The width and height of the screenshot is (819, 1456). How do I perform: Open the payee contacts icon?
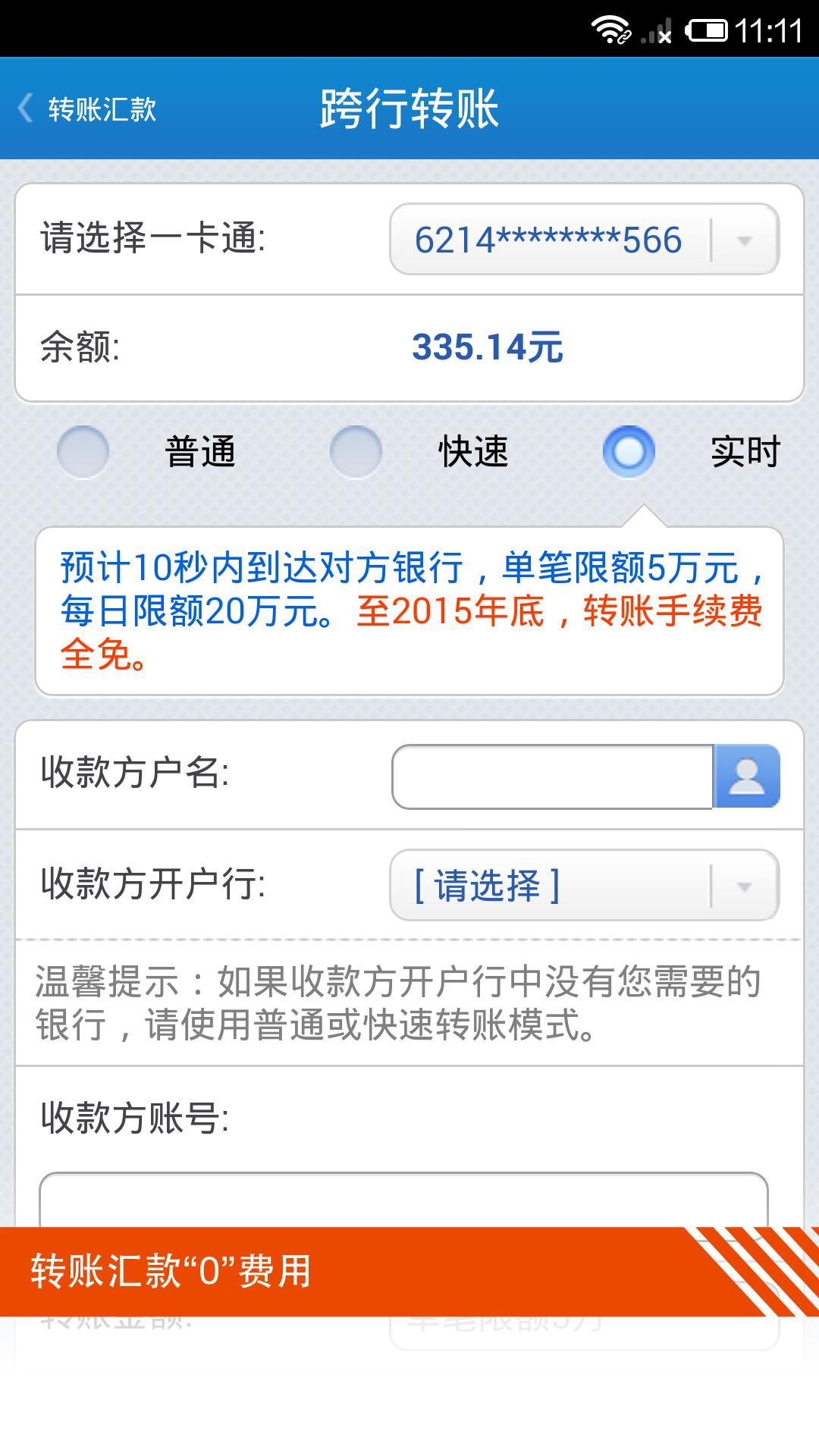tap(747, 777)
